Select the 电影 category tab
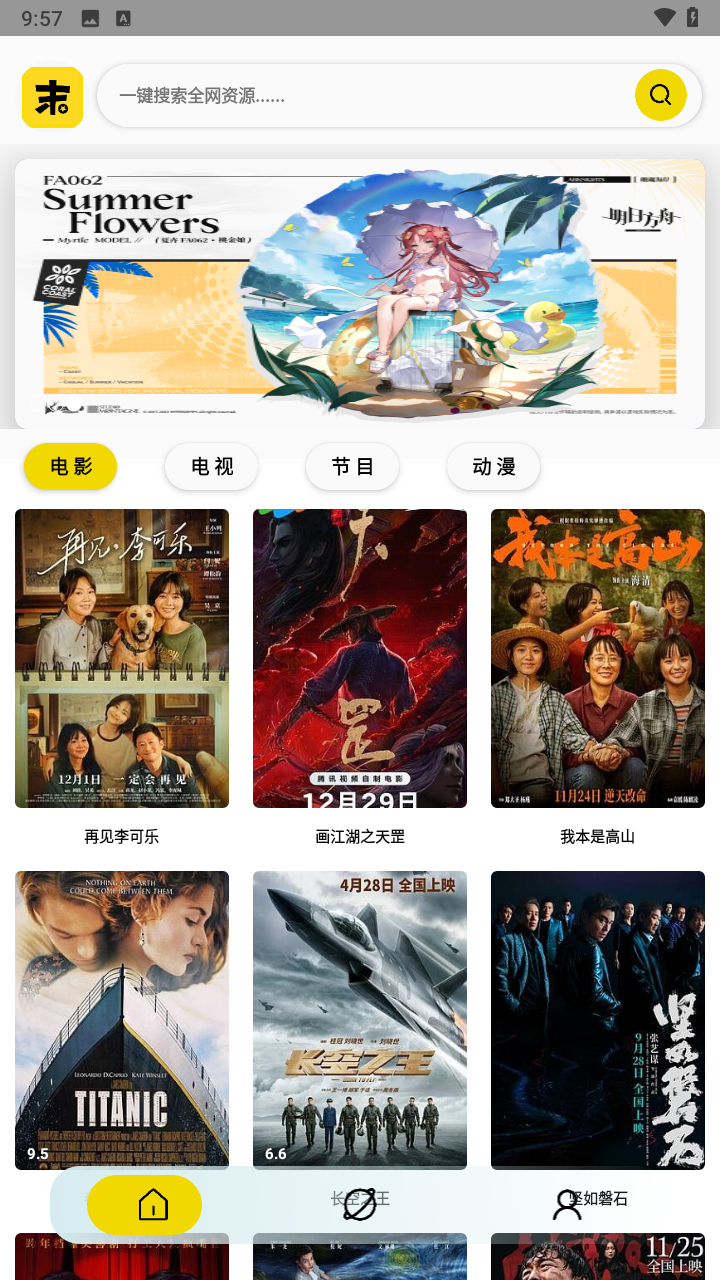The width and height of the screenshot is (720, 1280). (71, 467)
